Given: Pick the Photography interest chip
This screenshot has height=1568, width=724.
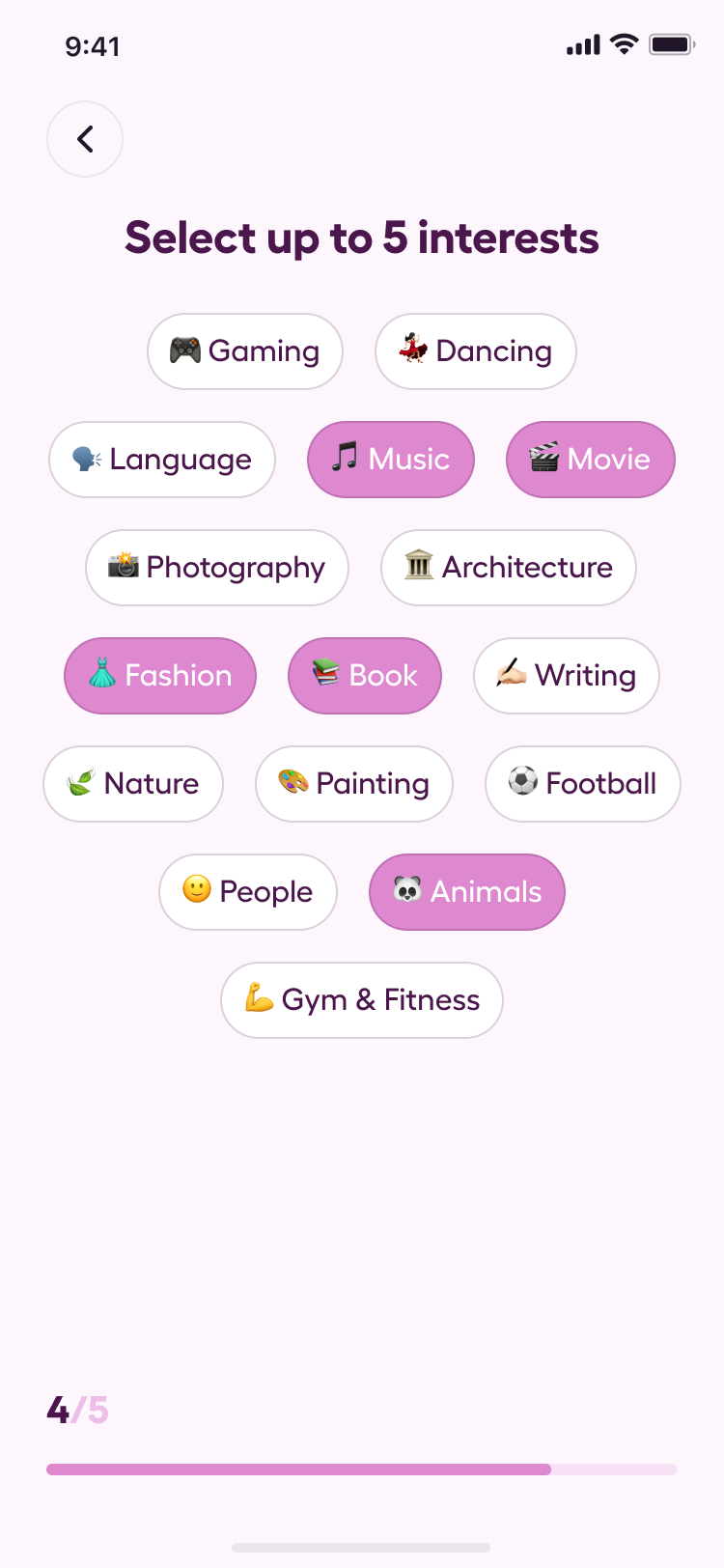Looking at the screenshot, I should 217,568.
